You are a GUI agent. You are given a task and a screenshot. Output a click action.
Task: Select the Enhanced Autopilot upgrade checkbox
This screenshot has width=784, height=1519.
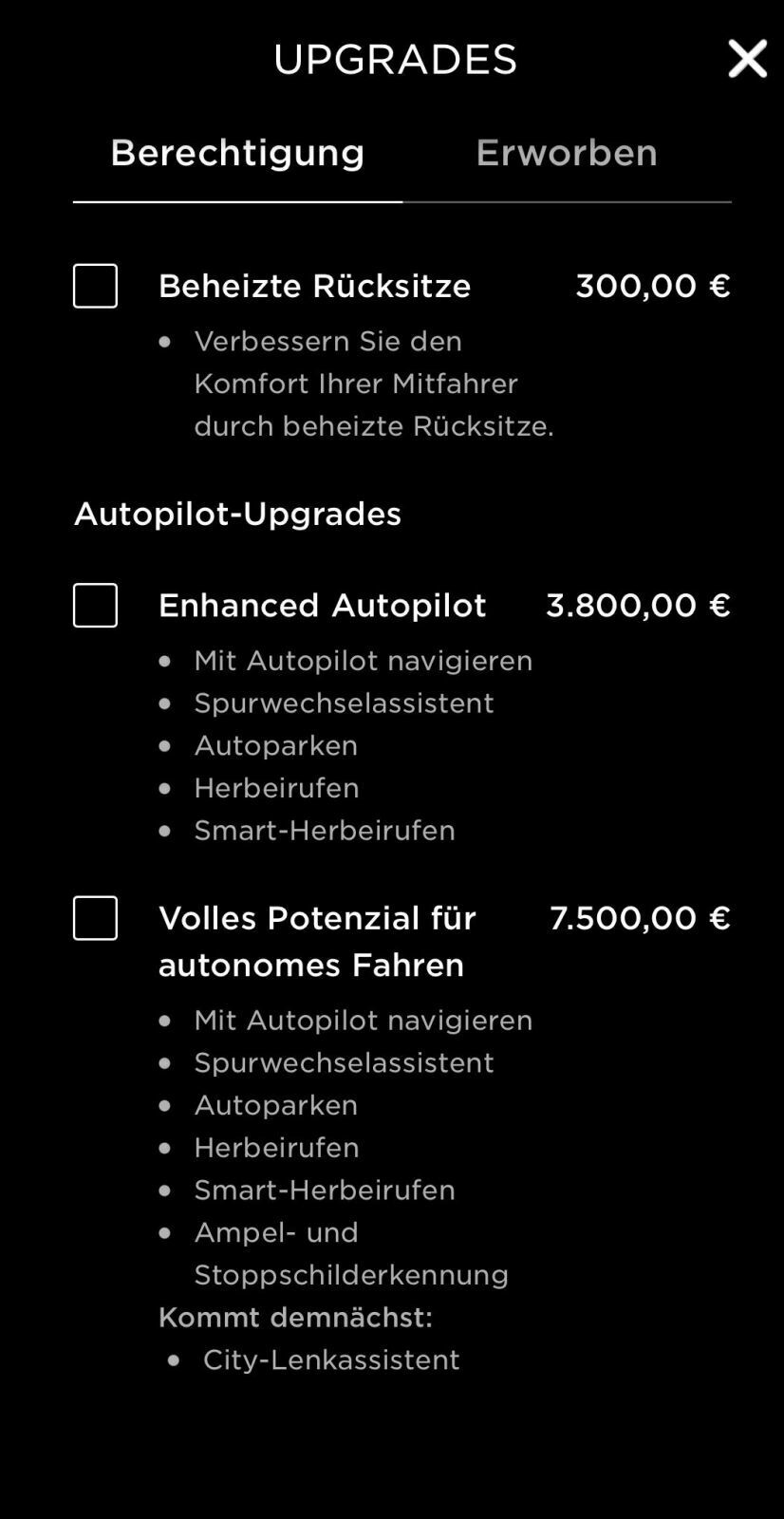click(x=95, y=606)
